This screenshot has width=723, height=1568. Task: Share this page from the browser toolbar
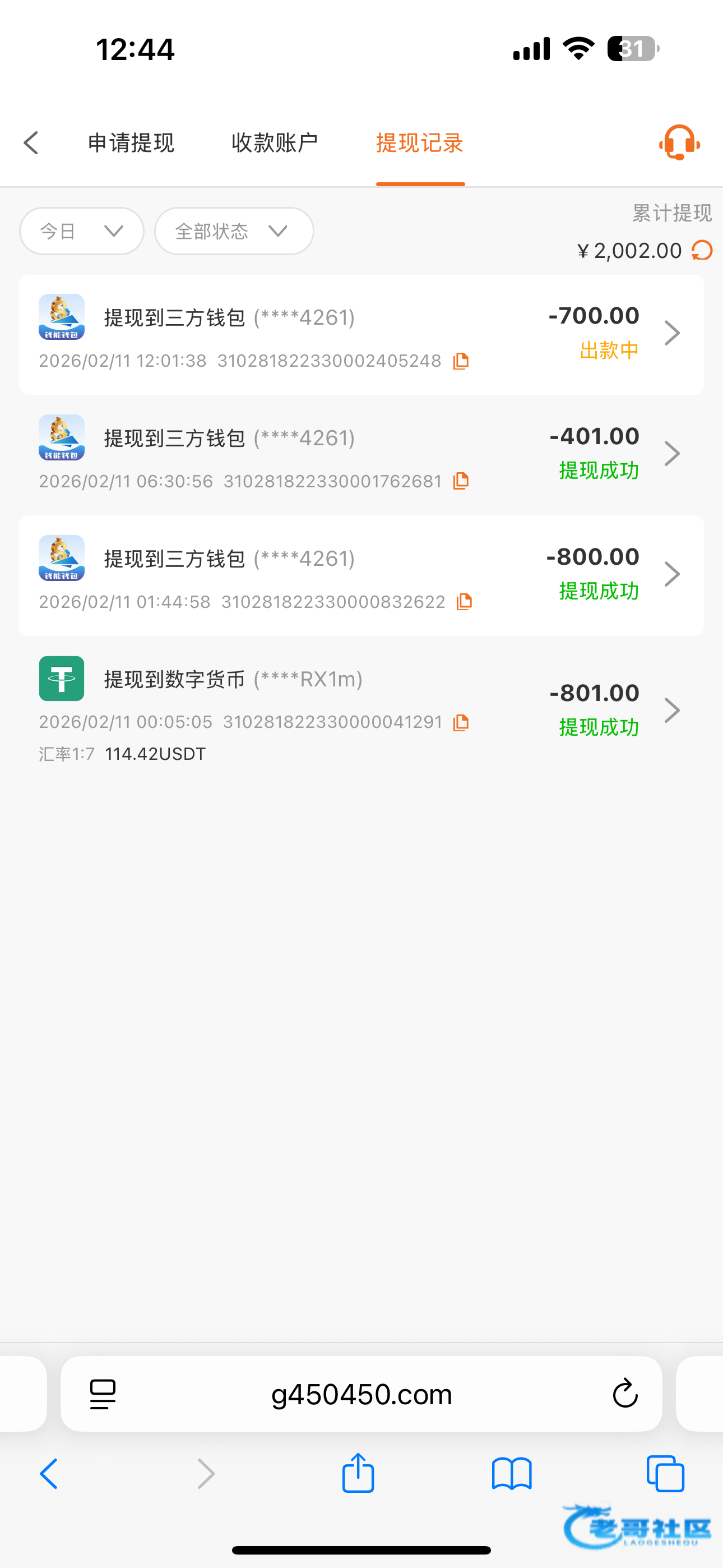358,1474
